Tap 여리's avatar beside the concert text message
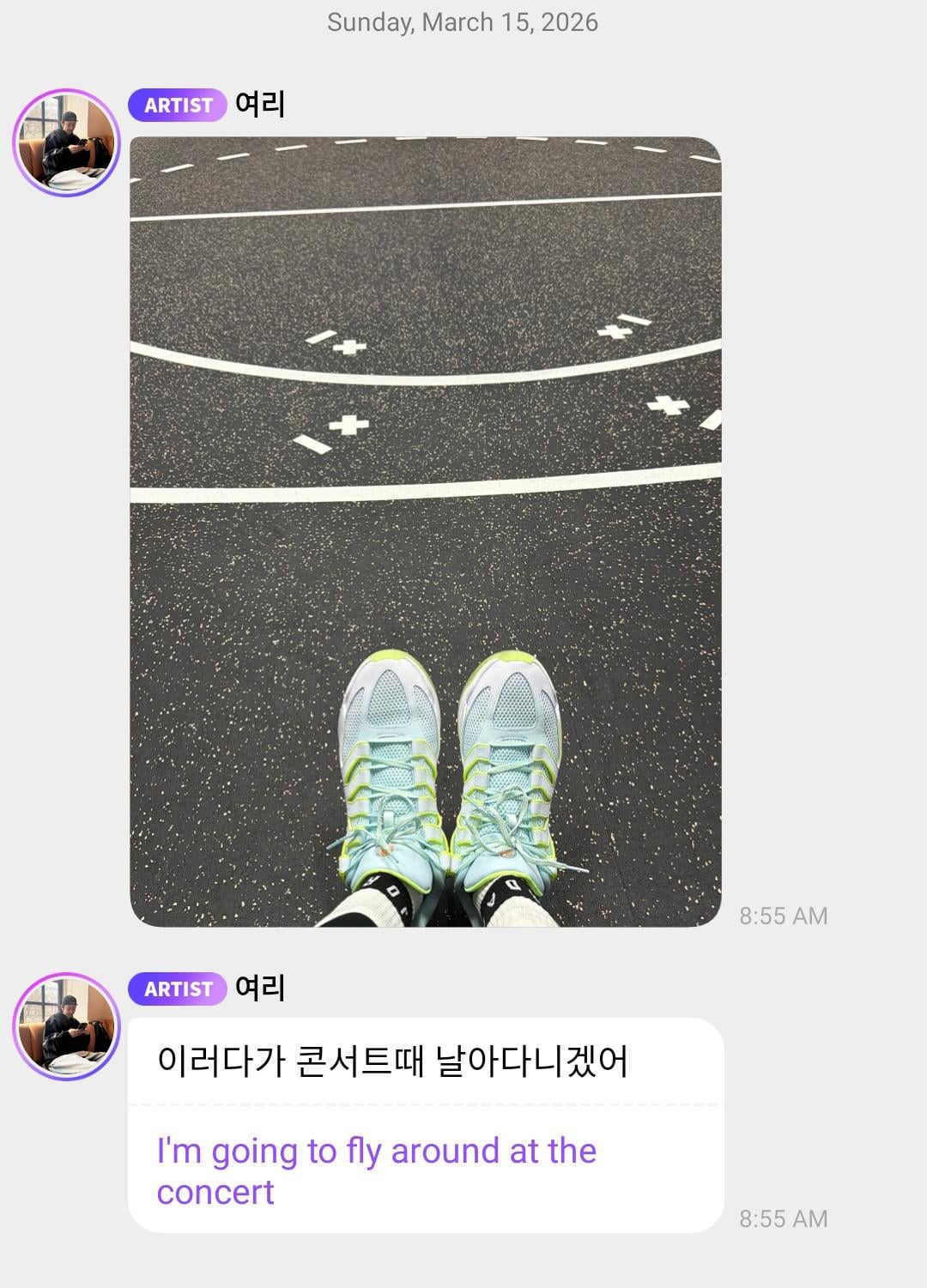Screen dimensions: 927x1288 coord(66,1026)
